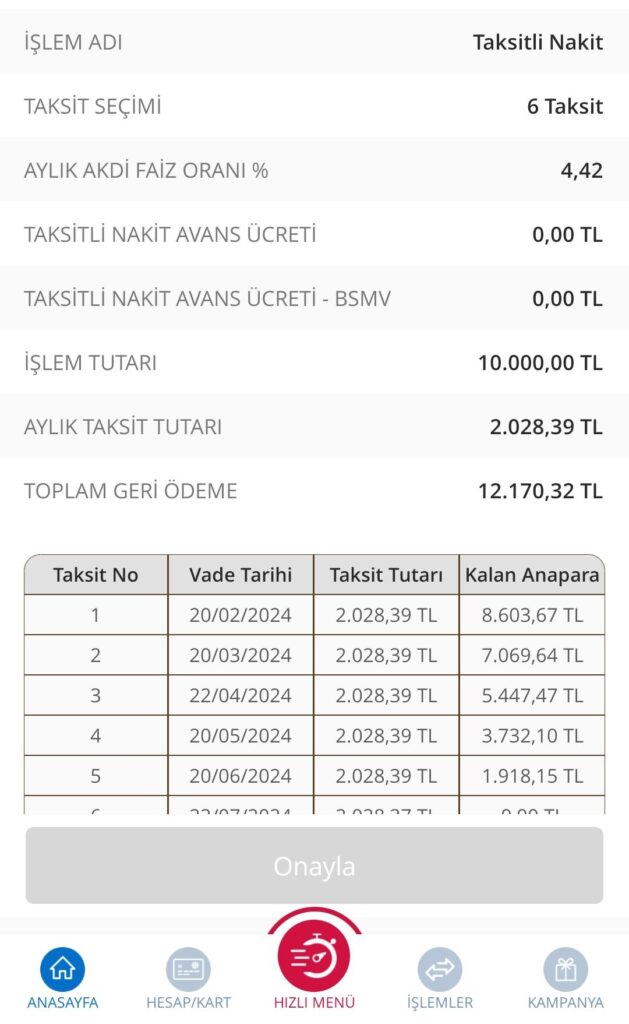The height and width of the screenshot is (1024, 629).
Task: Open the İşlemler tab
Action: click(x=440, y=978)
